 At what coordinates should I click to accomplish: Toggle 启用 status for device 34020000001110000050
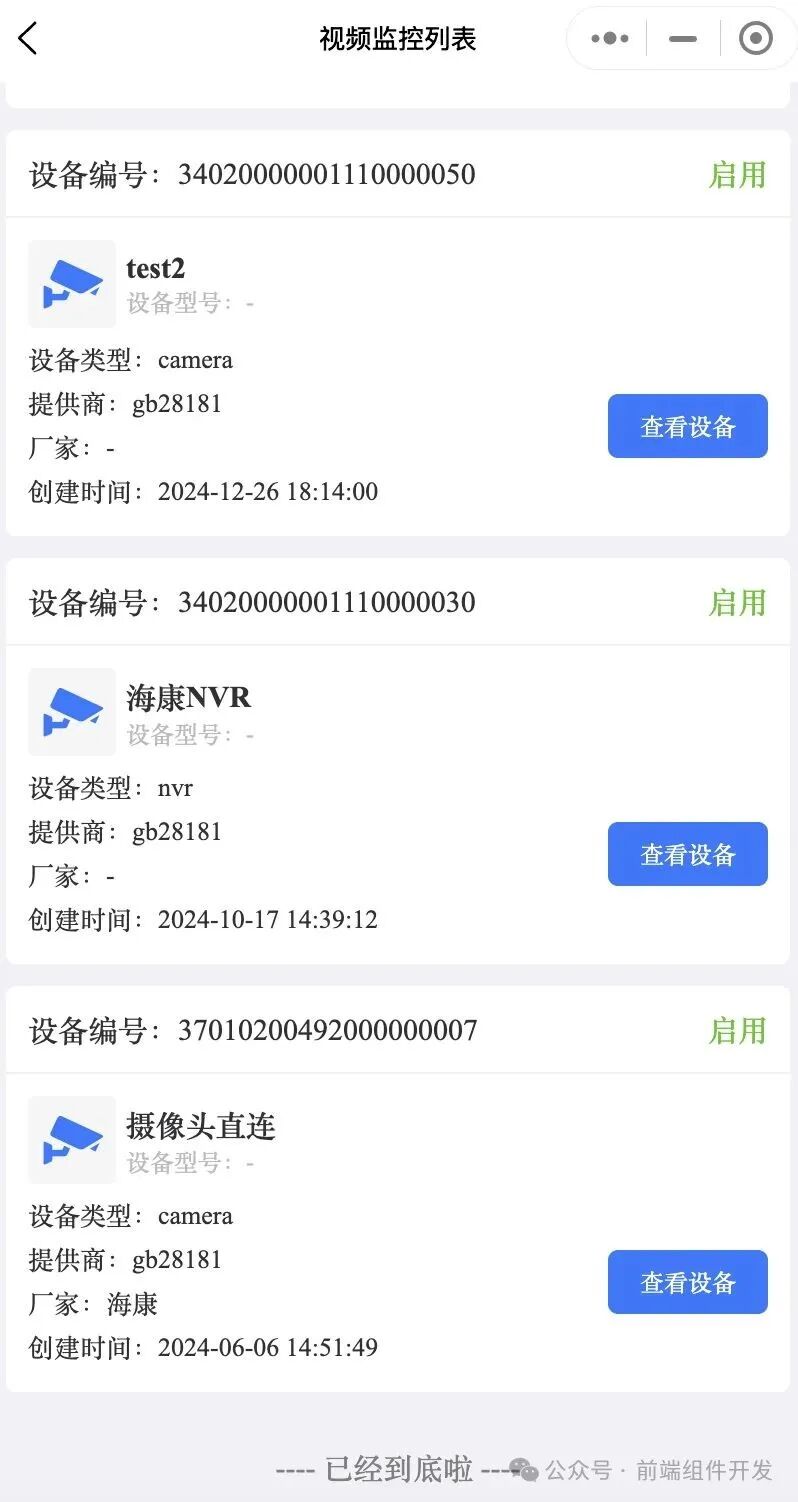click(x=737, y=175)
